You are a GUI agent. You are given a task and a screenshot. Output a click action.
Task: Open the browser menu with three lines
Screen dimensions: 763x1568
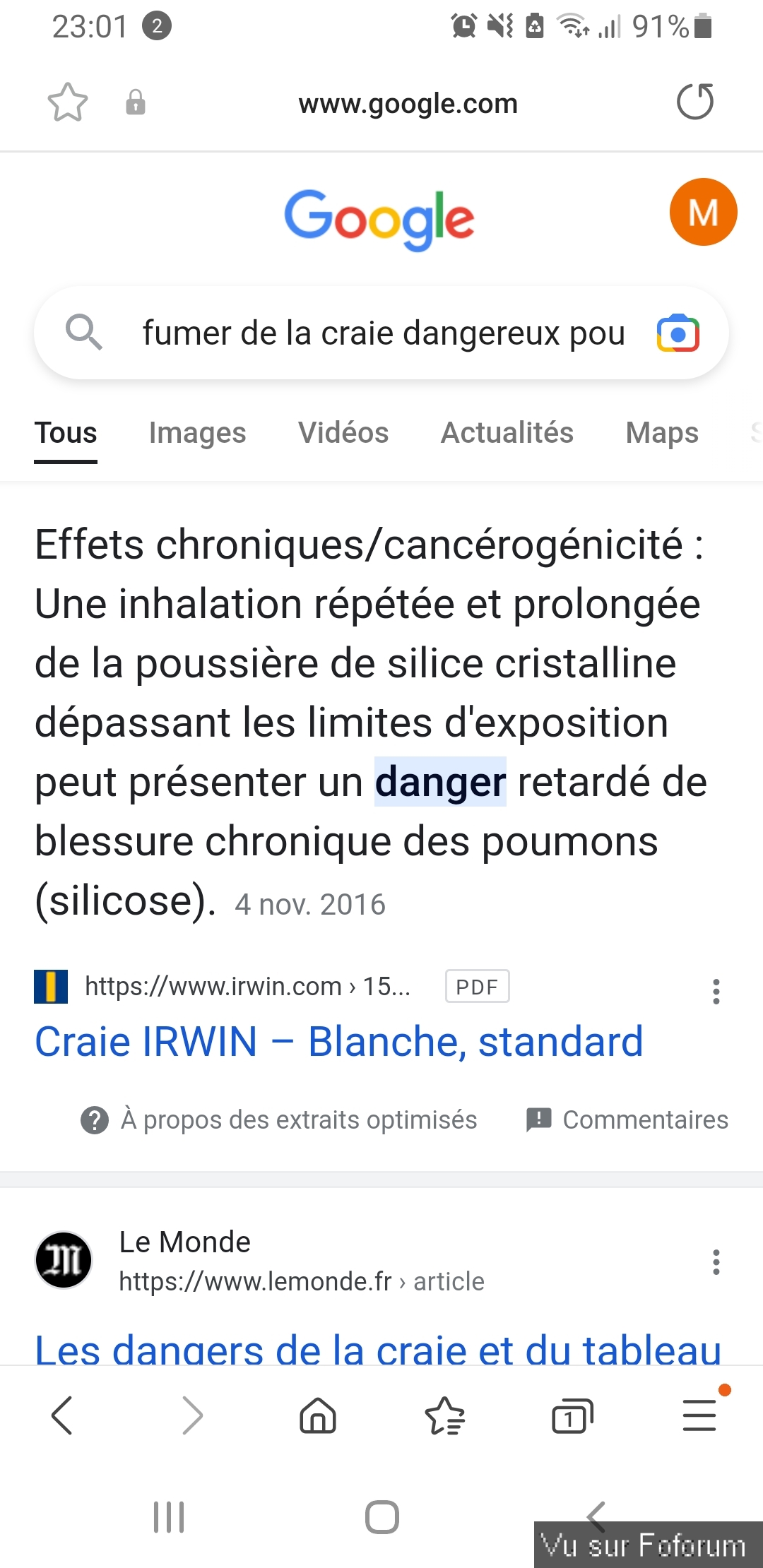(699, 1415)
